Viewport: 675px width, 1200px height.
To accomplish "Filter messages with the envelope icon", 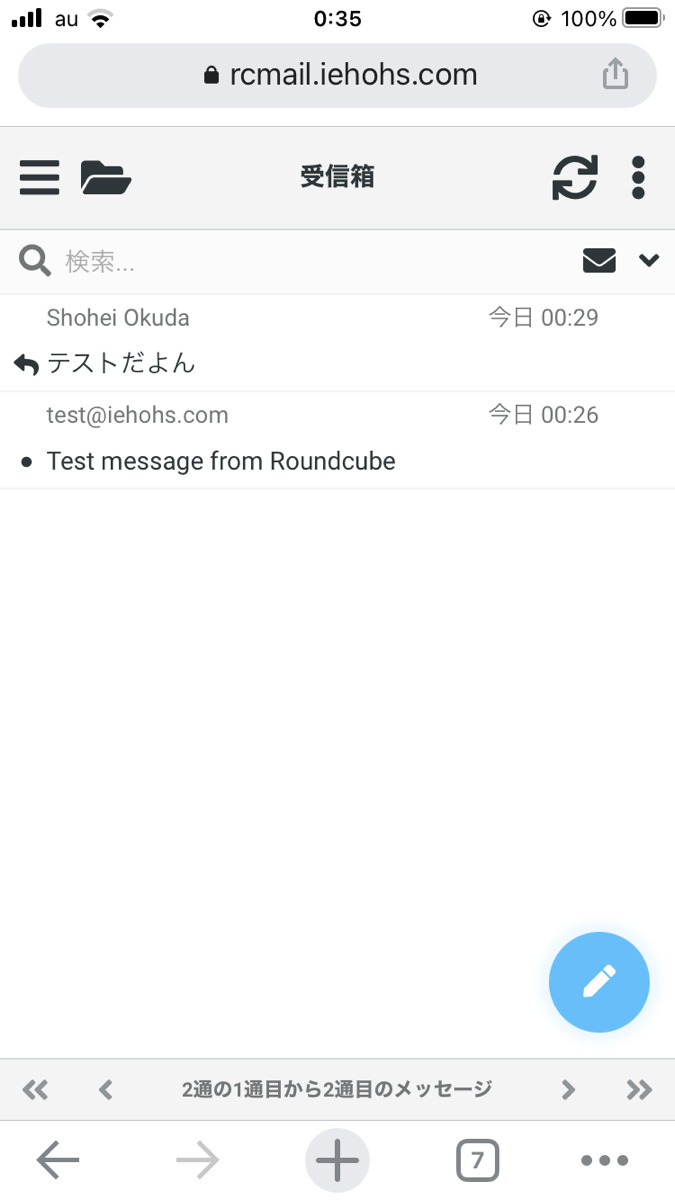I will click(599, 261).
